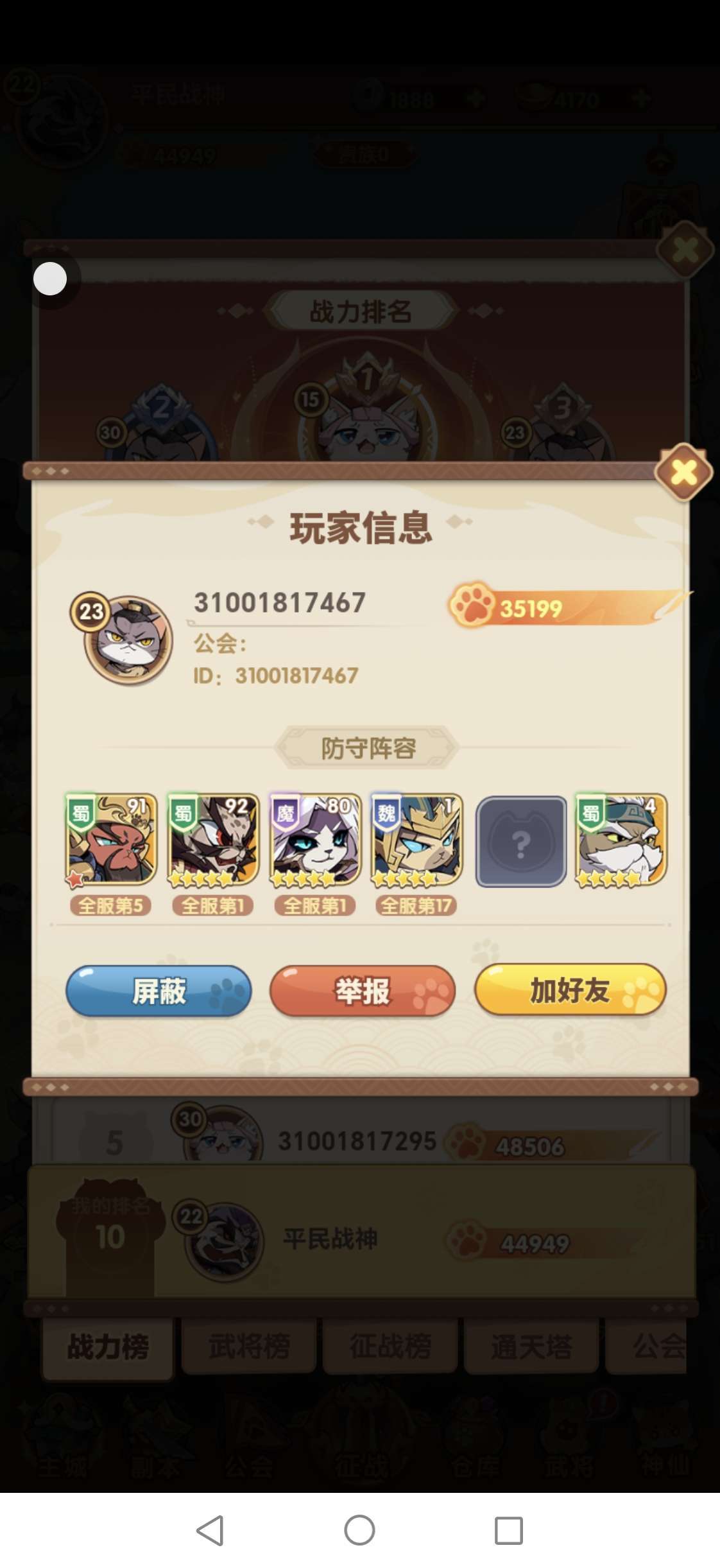
Task: View the 魔 faction hero in the lineup
Action: (315, 841)
